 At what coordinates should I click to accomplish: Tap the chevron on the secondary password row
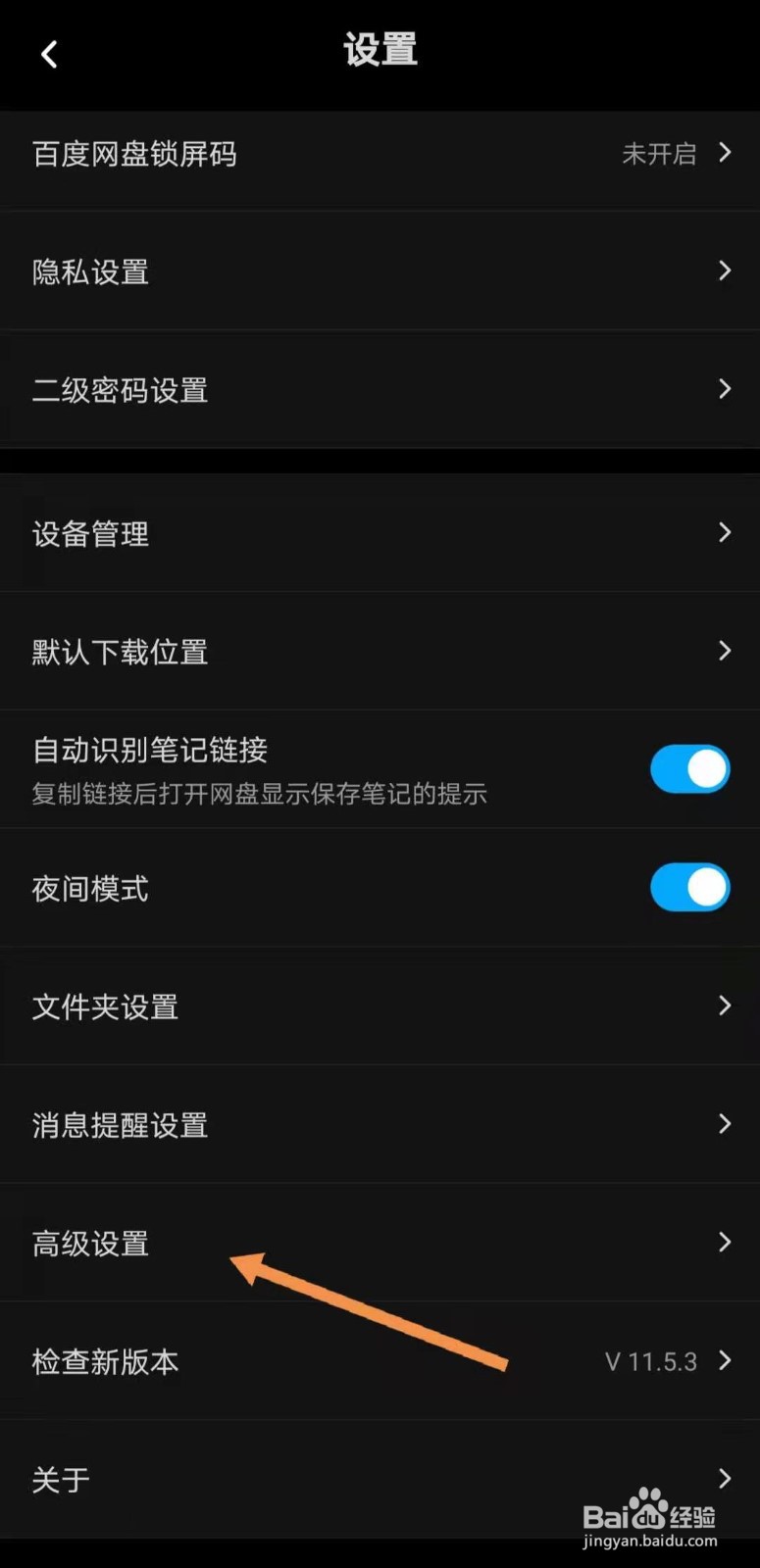click(725, 389)
